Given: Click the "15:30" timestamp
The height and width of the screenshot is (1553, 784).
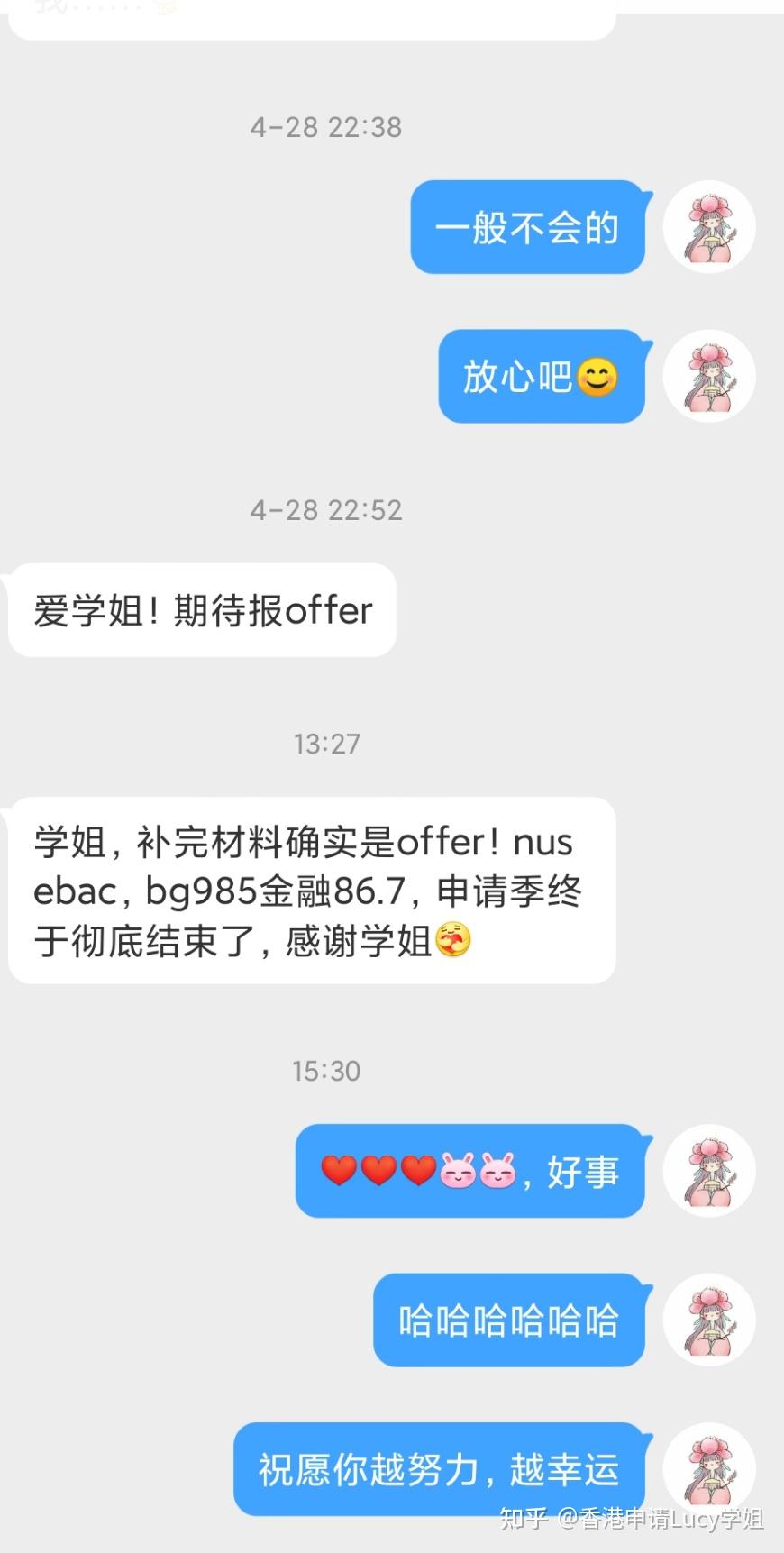Looking at the screenshot, I should coord(327,1071).
